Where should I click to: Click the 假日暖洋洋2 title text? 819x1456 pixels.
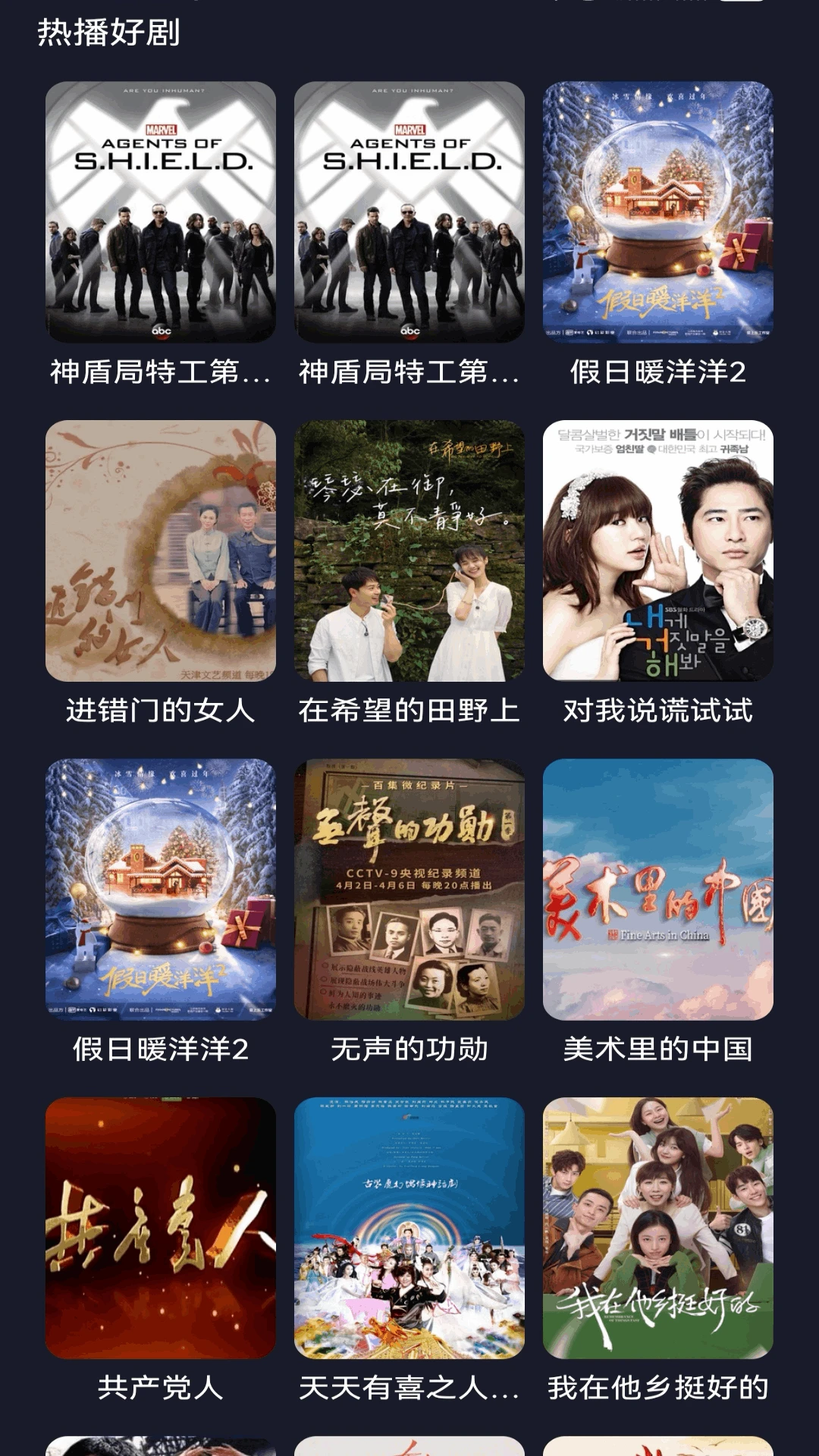(x=658, y=371)
